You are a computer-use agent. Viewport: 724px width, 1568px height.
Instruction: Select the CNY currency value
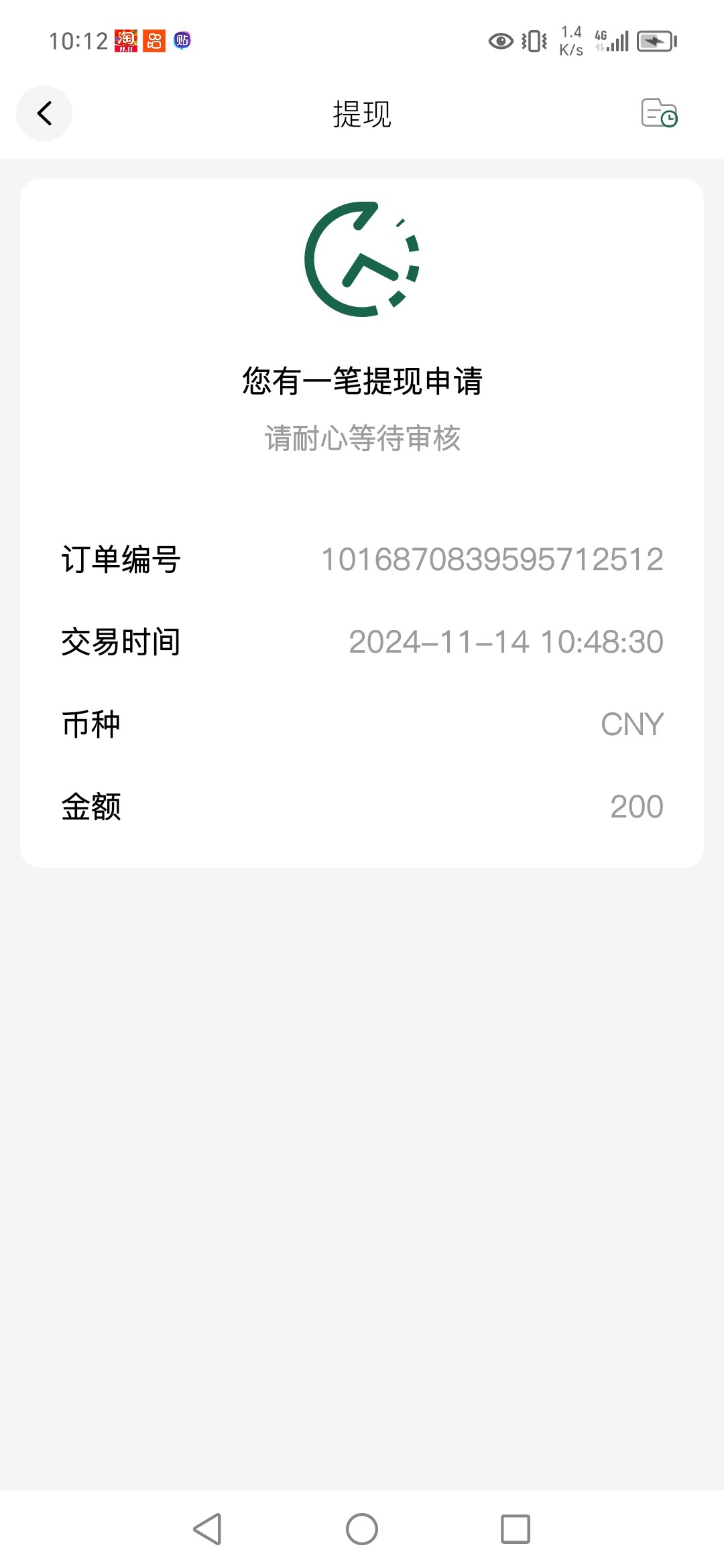pos(630,724)
